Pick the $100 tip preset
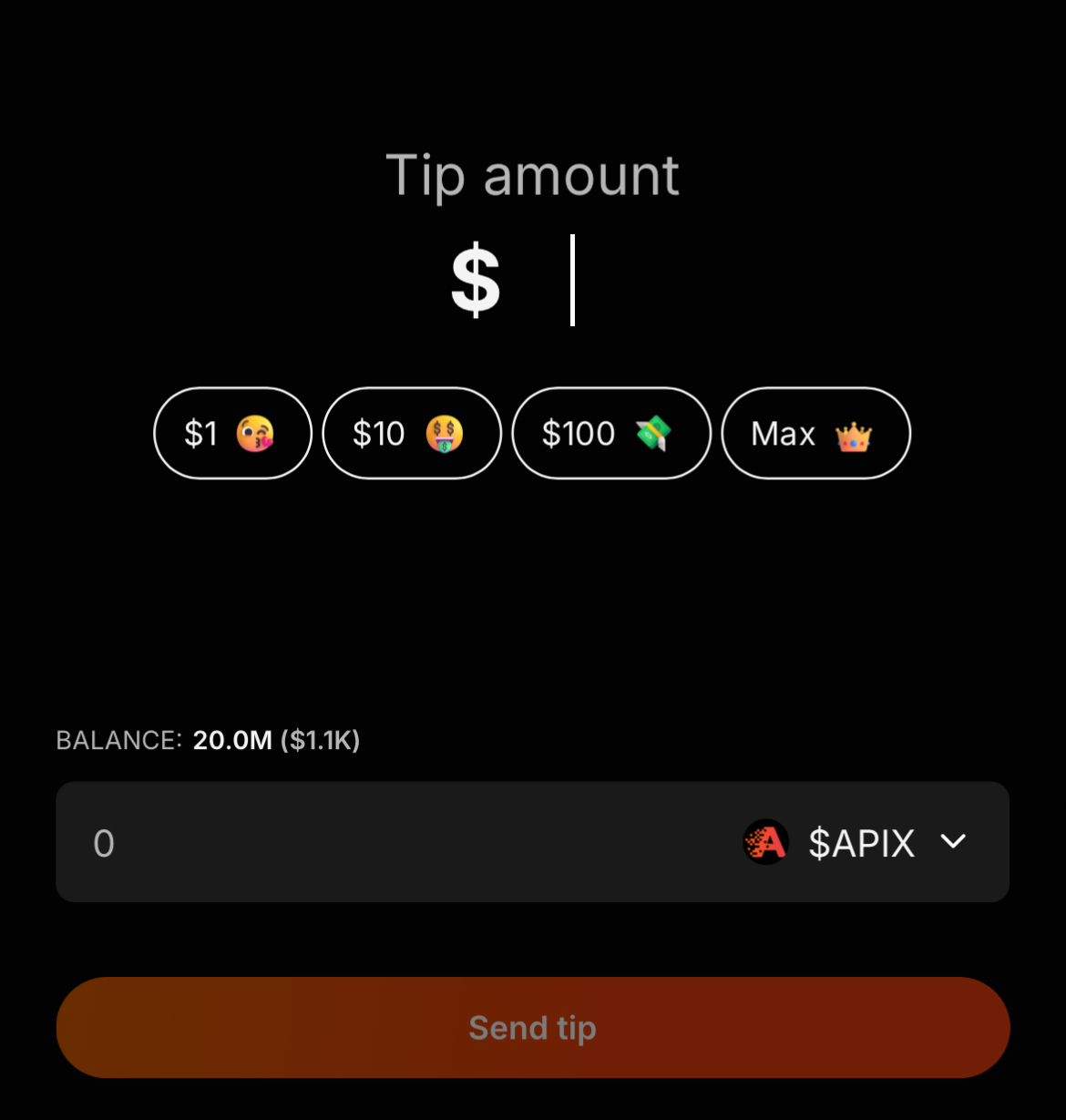Image resolution: width=1066 pixels, height=1120 pixels. pyautogui.click(x=610, y=434)
